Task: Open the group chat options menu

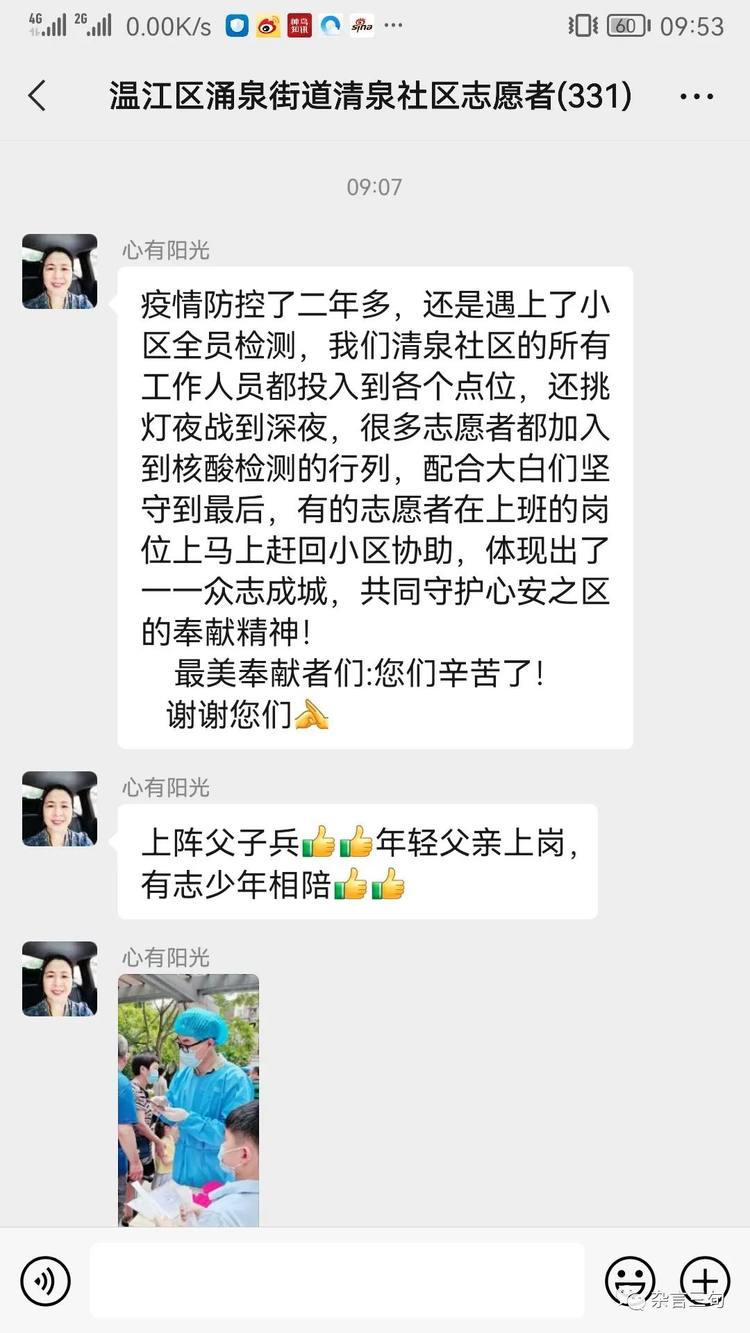Action: coord(696,96)
